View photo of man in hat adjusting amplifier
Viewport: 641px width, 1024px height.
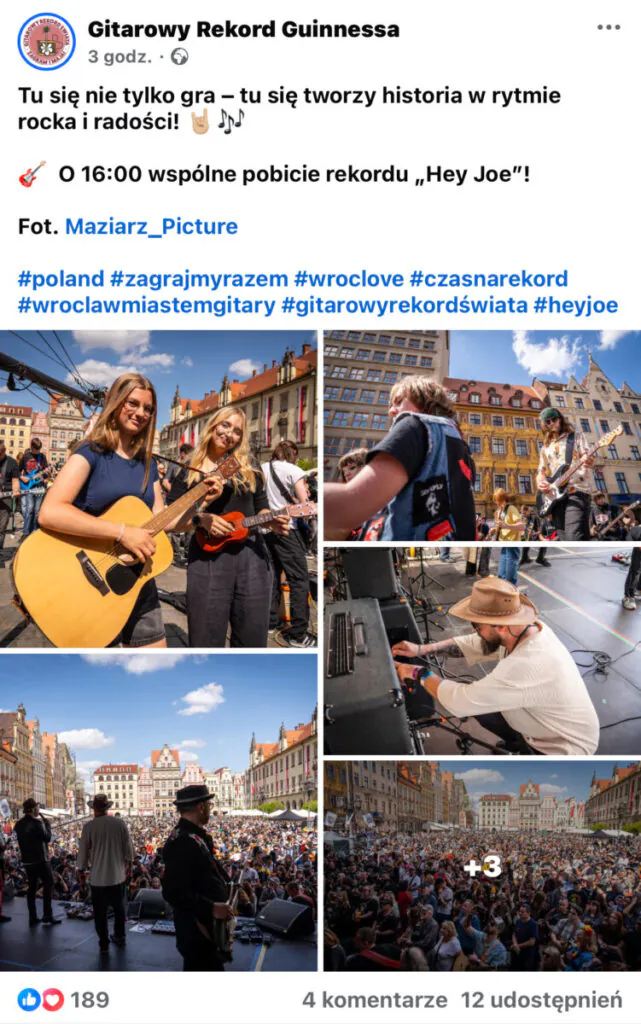pos(481,650)
